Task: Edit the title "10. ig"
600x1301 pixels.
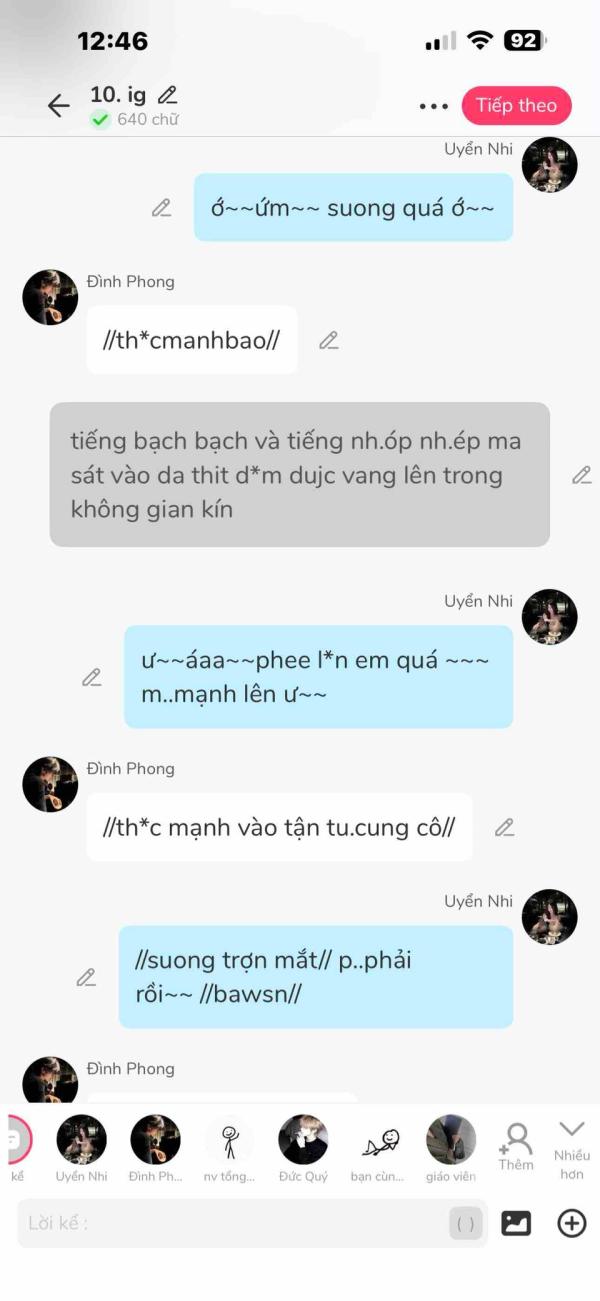Action: [x=168, y=95]
